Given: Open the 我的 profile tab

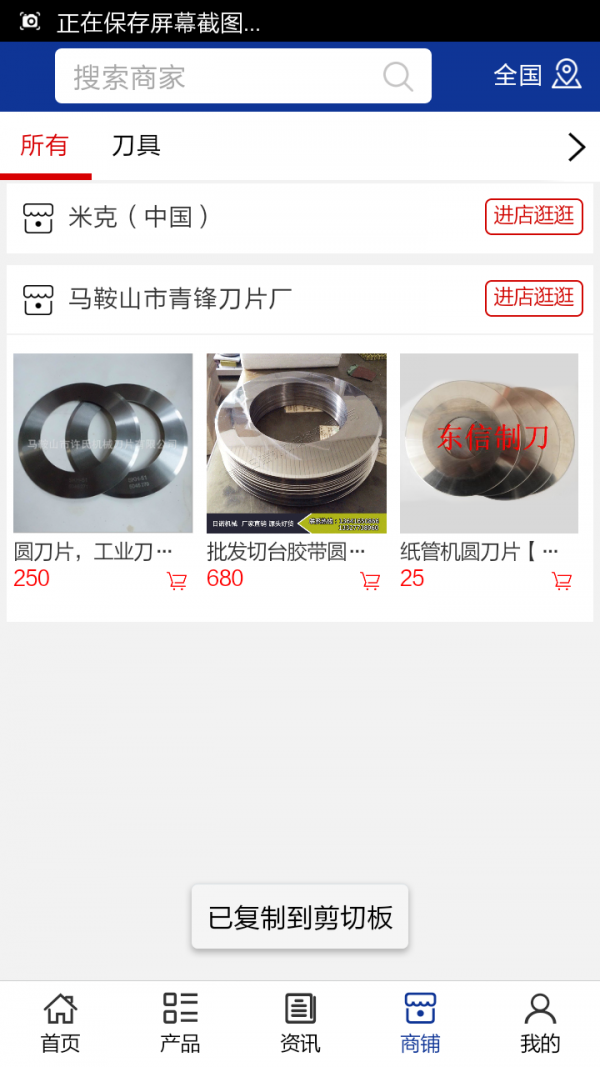Looking at the screenshot, I should point(540,1023).
